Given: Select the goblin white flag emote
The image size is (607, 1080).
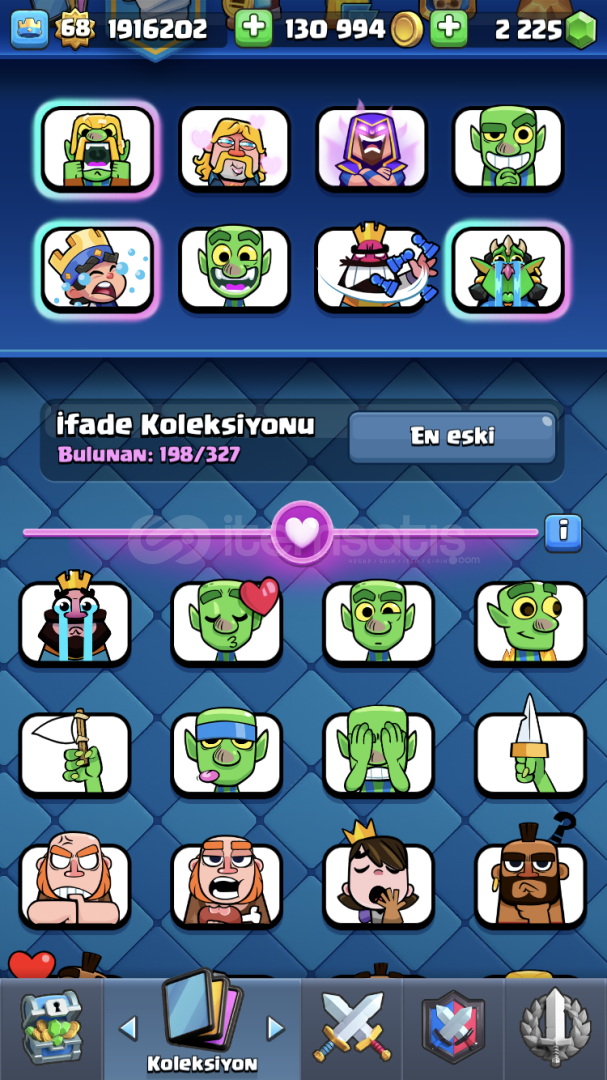Looking at the screenshot, I should (75, 753).
